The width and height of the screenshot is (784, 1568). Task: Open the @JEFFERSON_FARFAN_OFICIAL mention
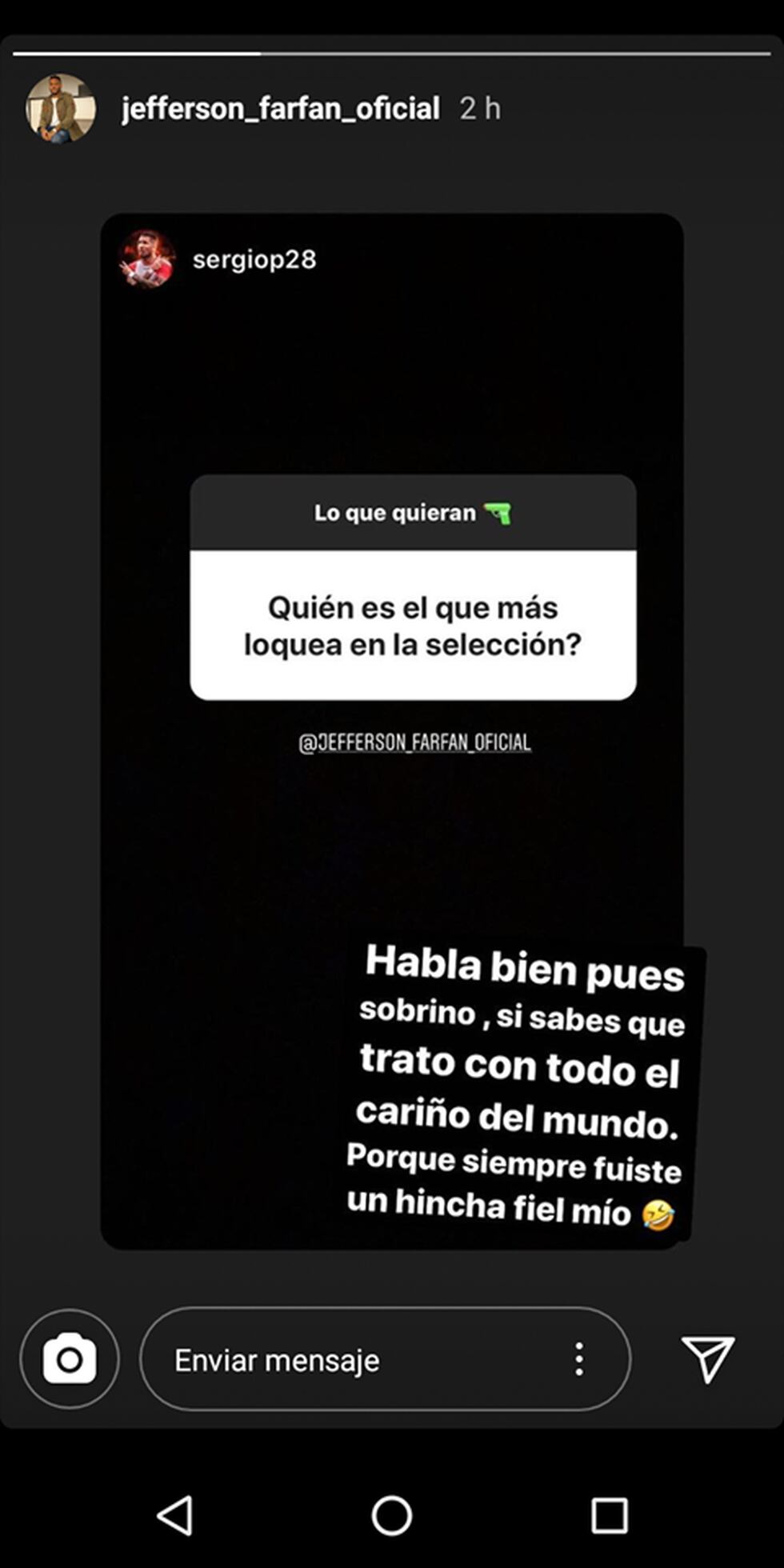[414, 743]
